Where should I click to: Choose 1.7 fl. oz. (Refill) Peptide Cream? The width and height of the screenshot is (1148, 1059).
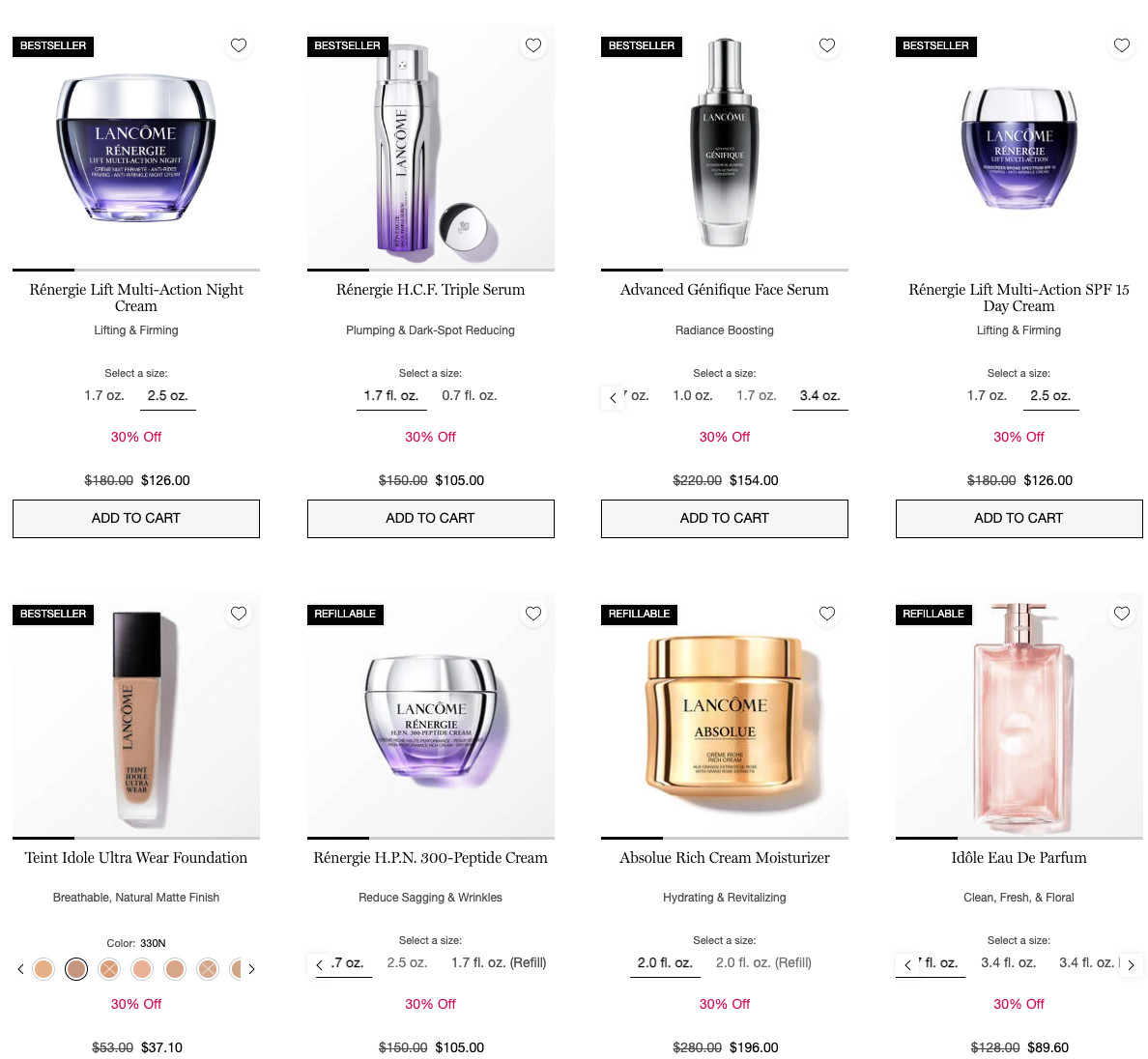[499, 962]
